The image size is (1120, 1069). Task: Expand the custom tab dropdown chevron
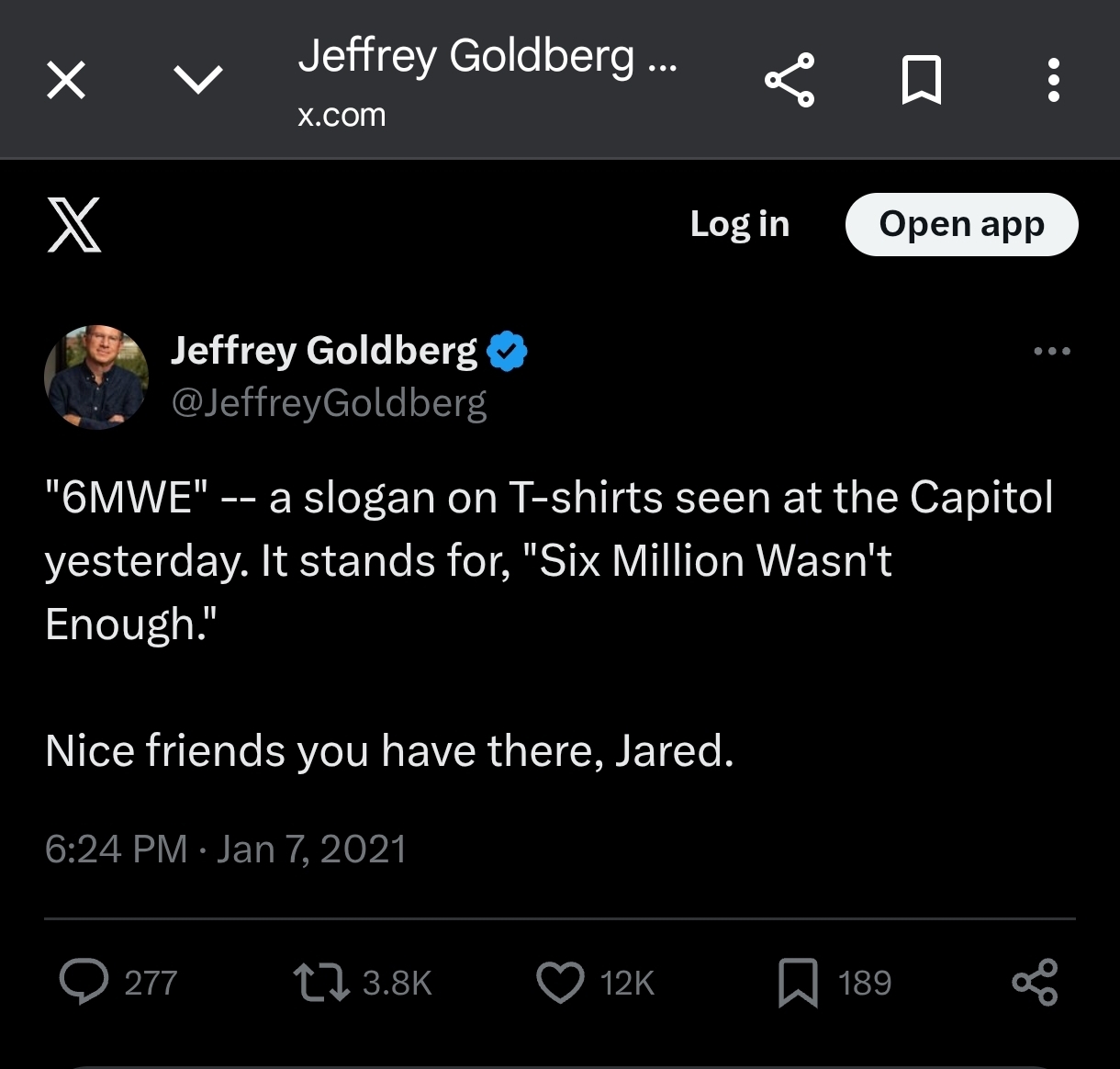pos(198,81)
